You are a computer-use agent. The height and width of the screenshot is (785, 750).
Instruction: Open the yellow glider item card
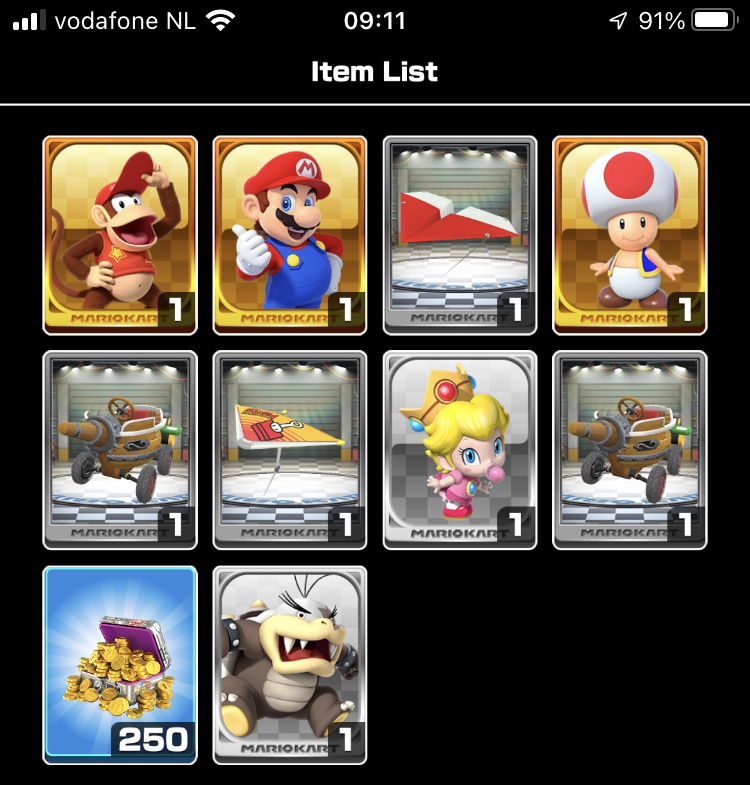[x=290, y=450]
